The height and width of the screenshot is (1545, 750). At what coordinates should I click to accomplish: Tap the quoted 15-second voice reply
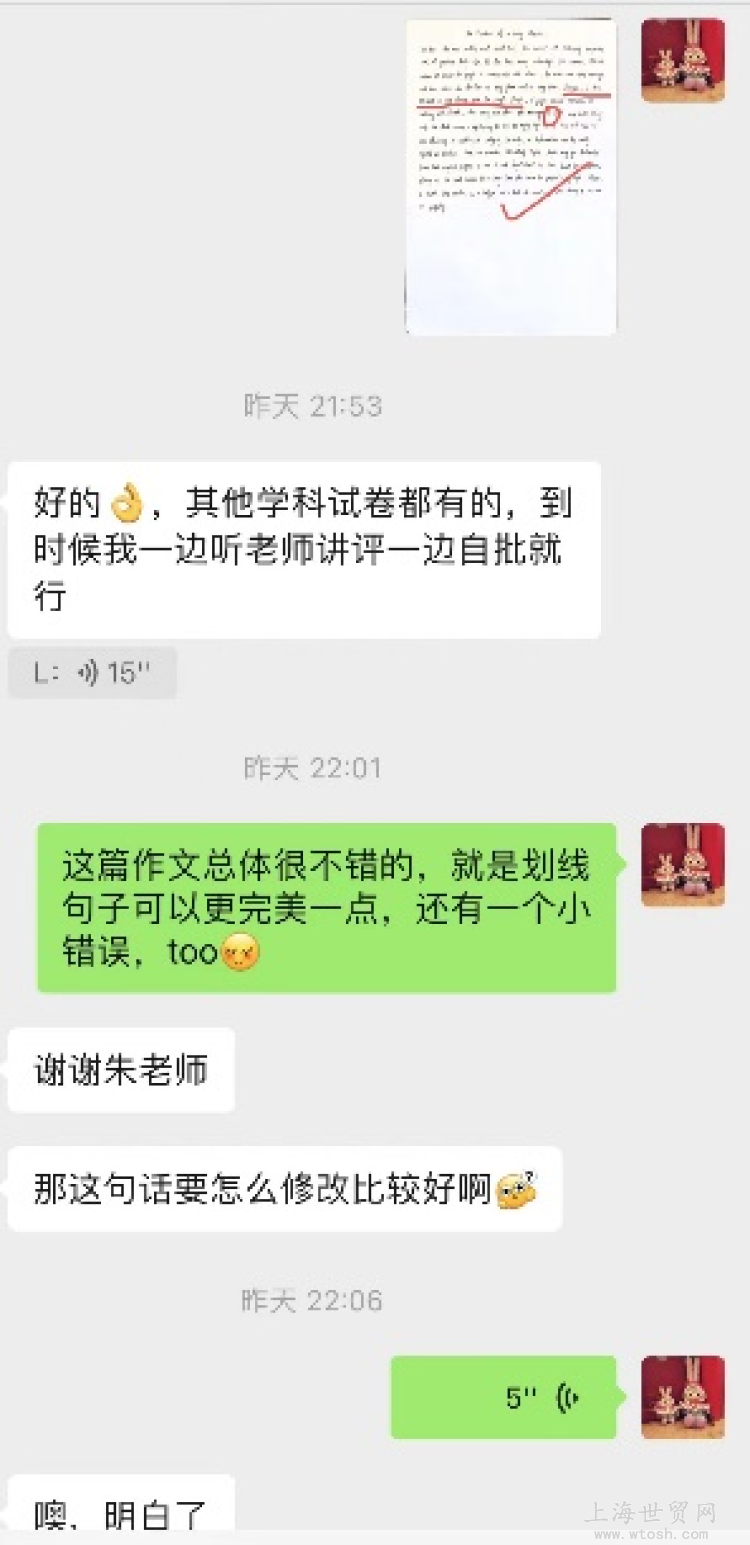[92, 673]
